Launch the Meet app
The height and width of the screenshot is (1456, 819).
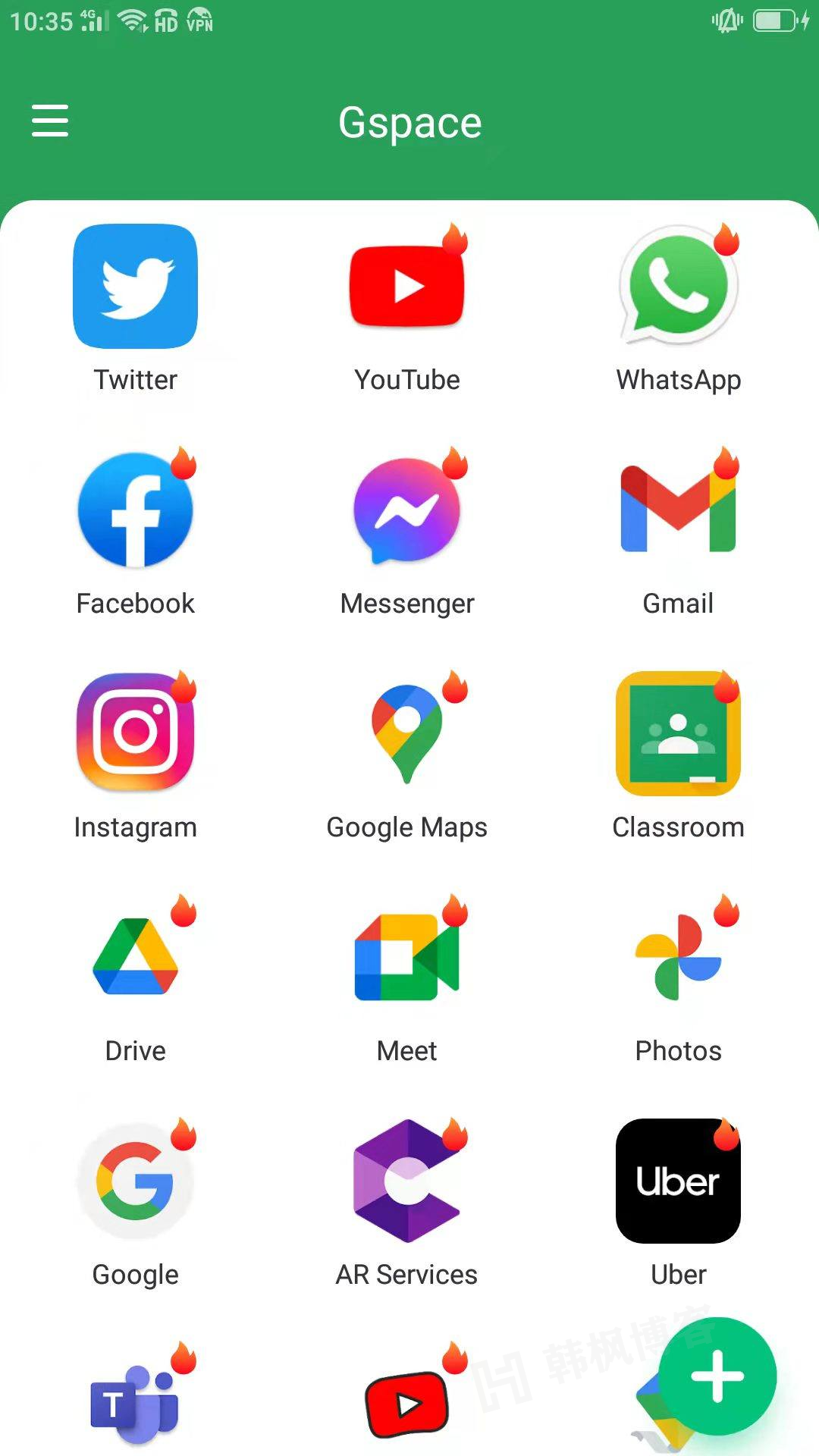[x=406, y=957]
